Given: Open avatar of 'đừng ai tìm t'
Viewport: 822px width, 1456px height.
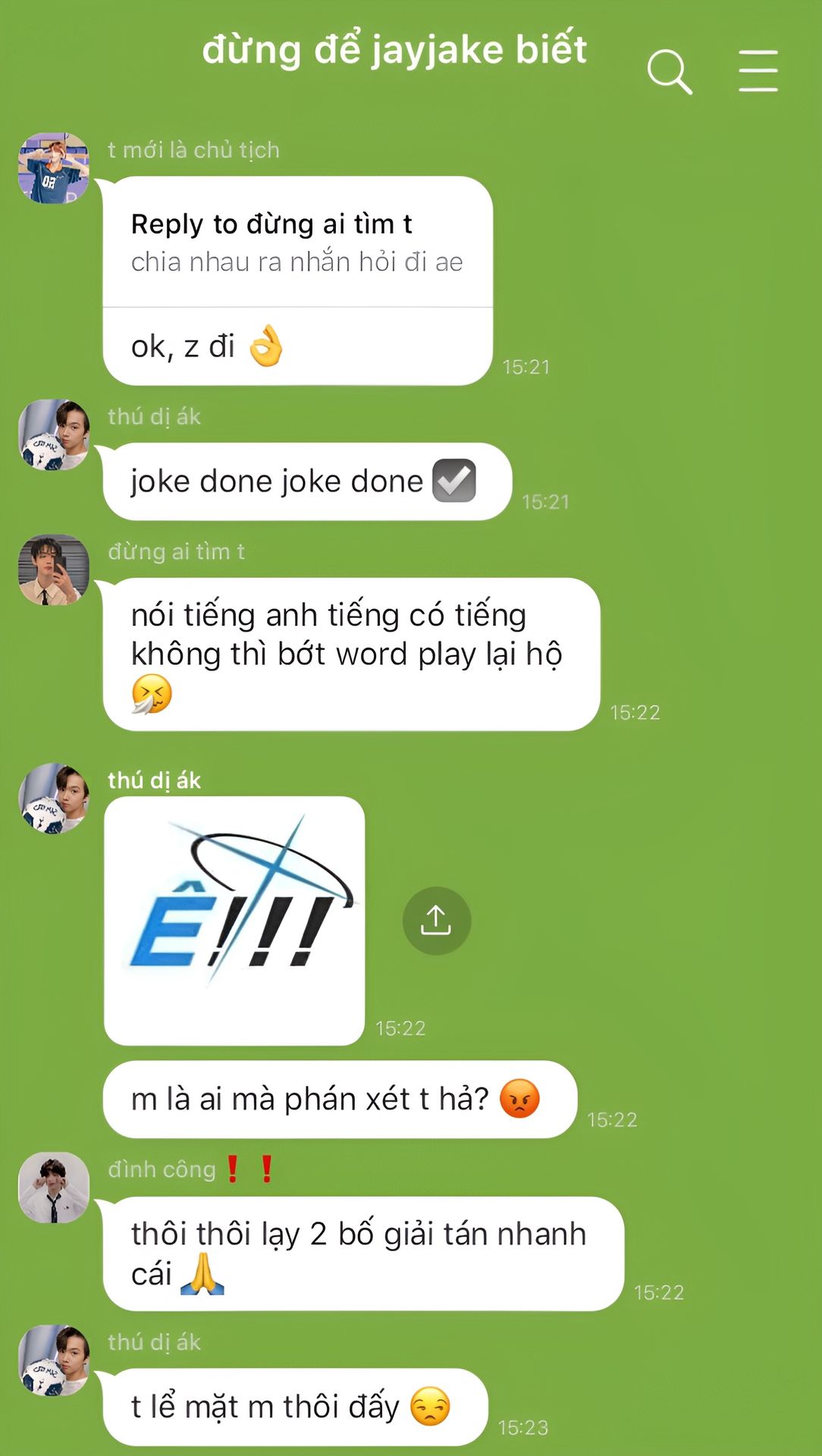Looking at the screenshot, I should (x=54, y=570).
